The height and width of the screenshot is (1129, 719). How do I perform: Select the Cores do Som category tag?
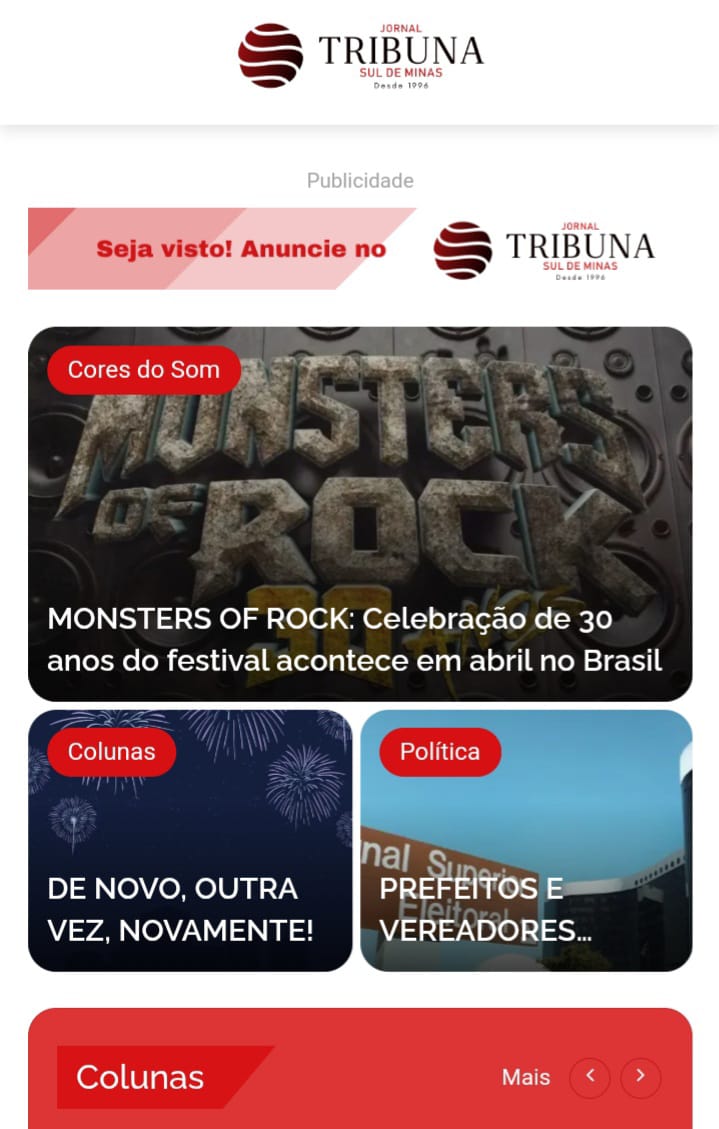(x=144, y=370)
